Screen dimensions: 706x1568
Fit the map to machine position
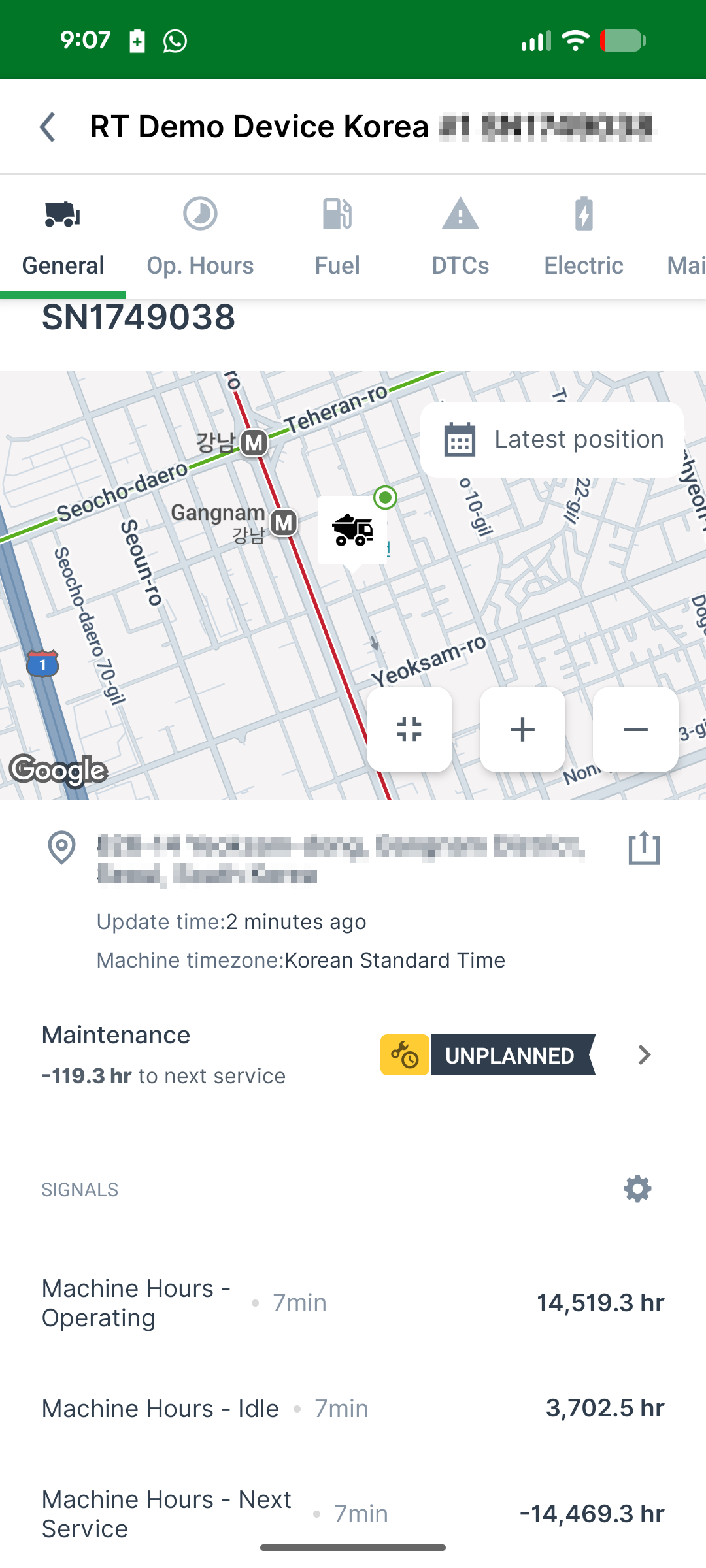click(409, 730)
